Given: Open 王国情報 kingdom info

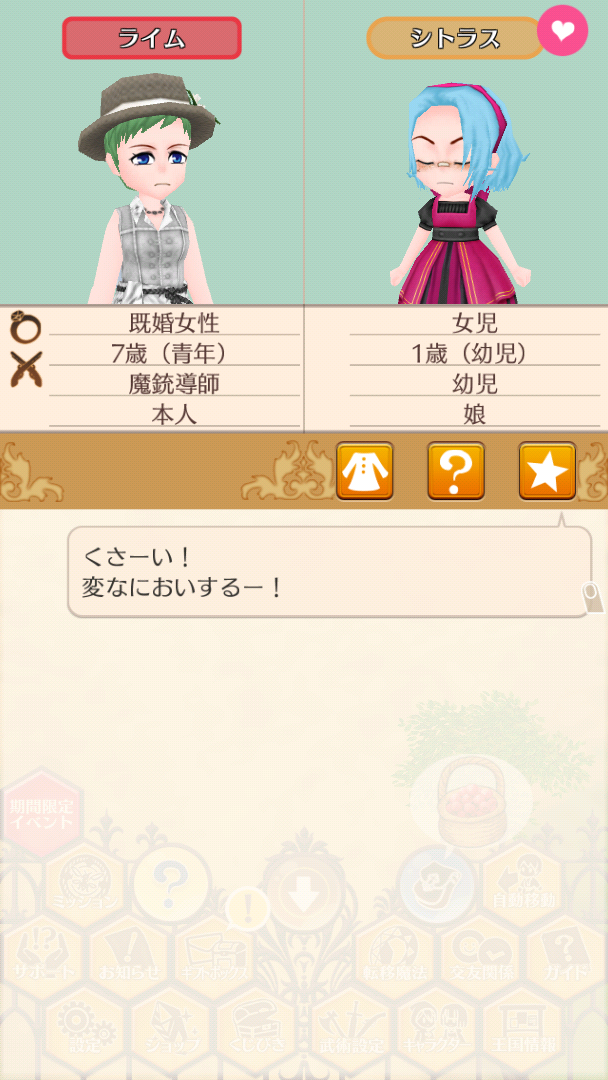Looking at the screenshot, I should pos(522,1028).
